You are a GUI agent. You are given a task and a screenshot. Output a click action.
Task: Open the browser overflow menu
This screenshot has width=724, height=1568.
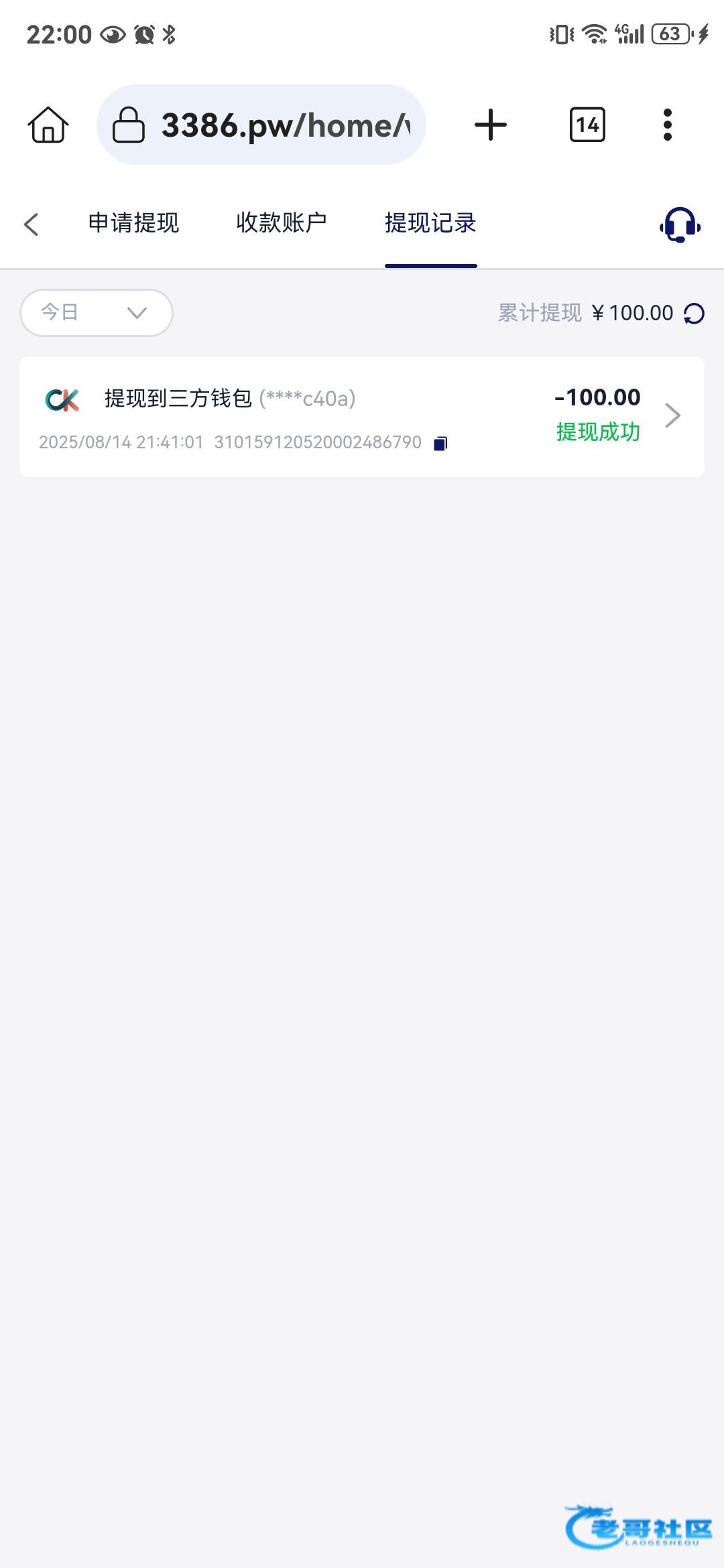tap(667, 125)
